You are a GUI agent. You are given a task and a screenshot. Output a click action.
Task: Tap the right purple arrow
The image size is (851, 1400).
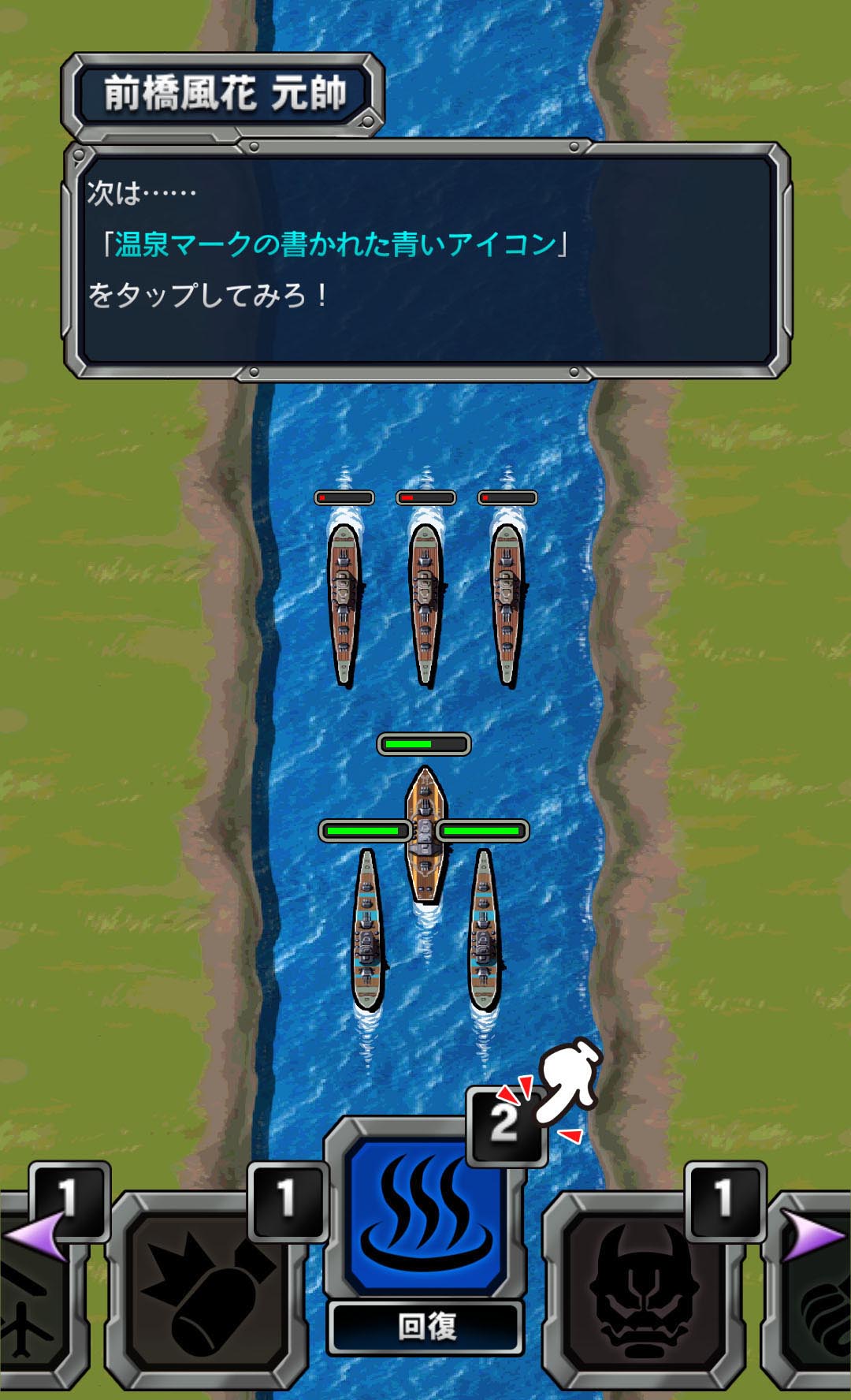pyautogui.click(x=816, y=1235)
